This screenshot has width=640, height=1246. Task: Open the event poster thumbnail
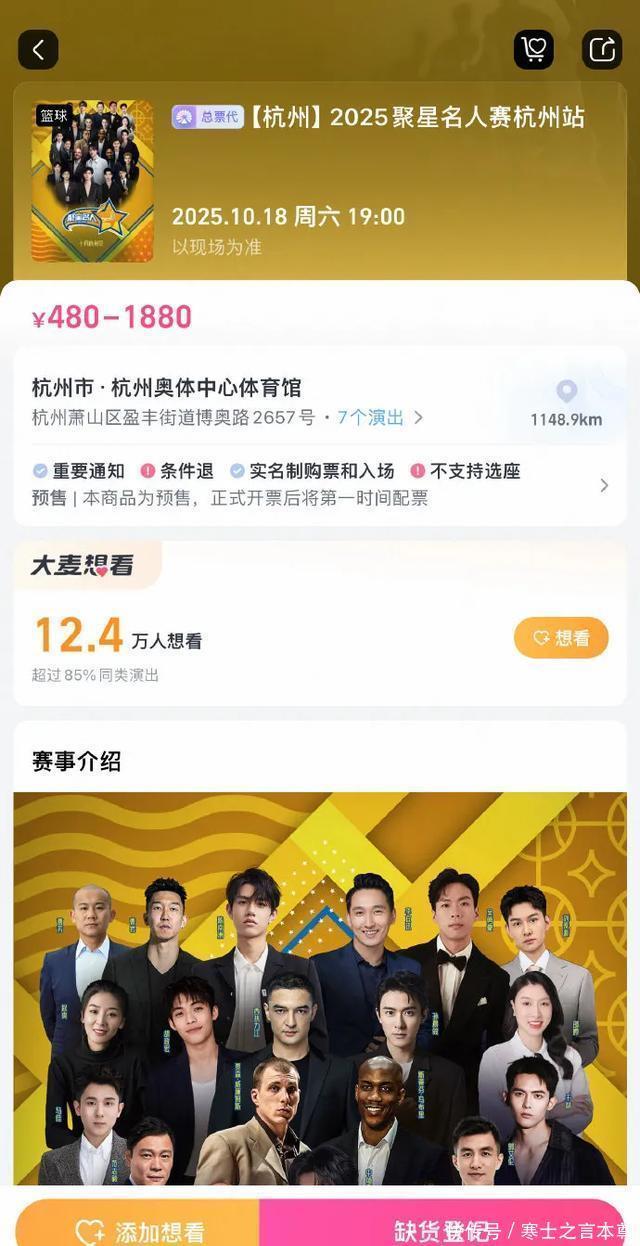click(92, 181)
